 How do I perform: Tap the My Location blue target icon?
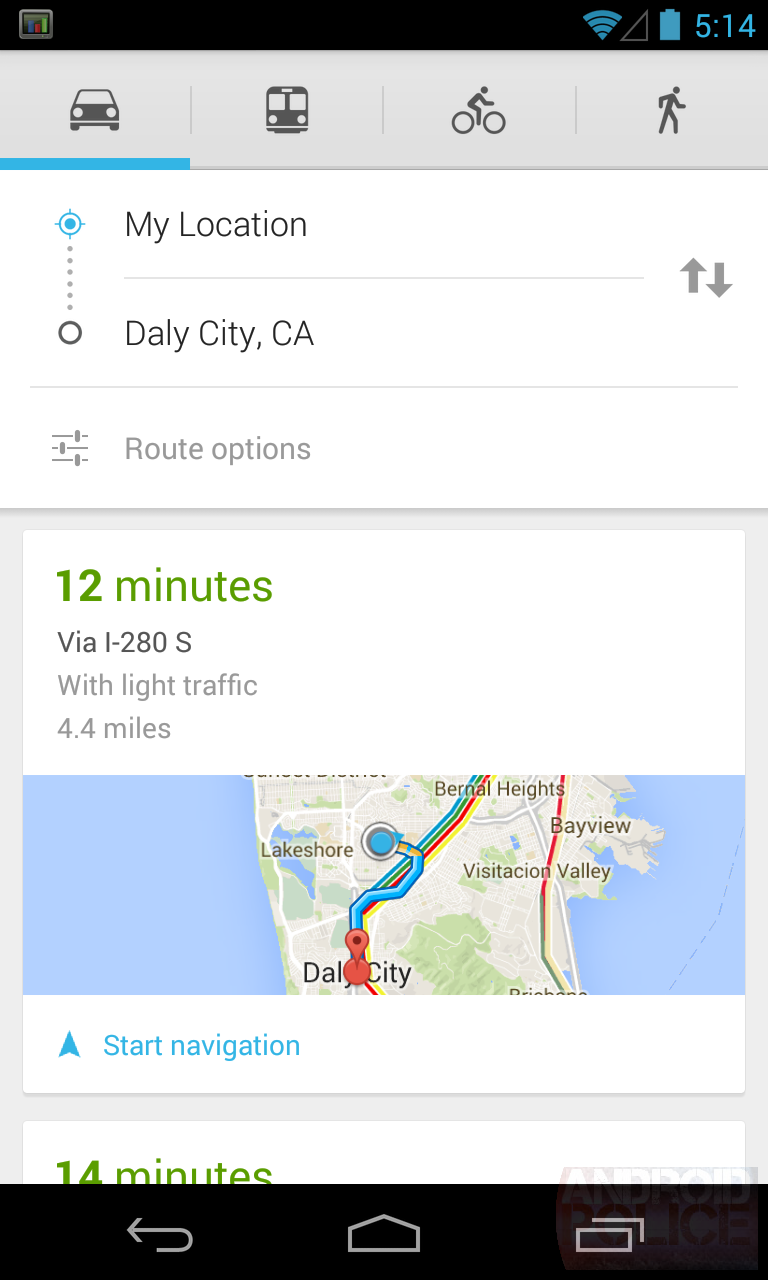69,223
